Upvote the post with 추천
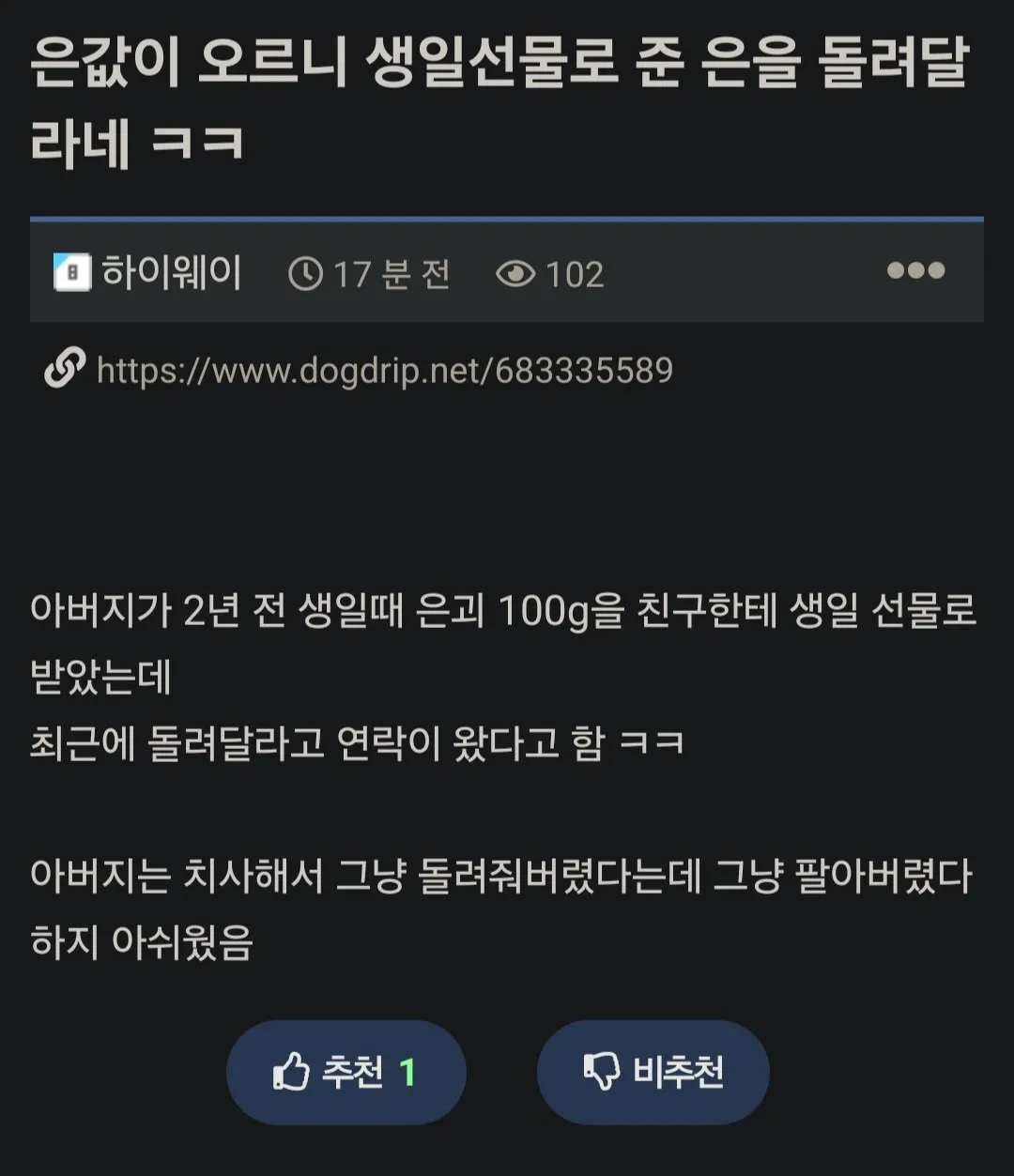 tap(346, 1072)
